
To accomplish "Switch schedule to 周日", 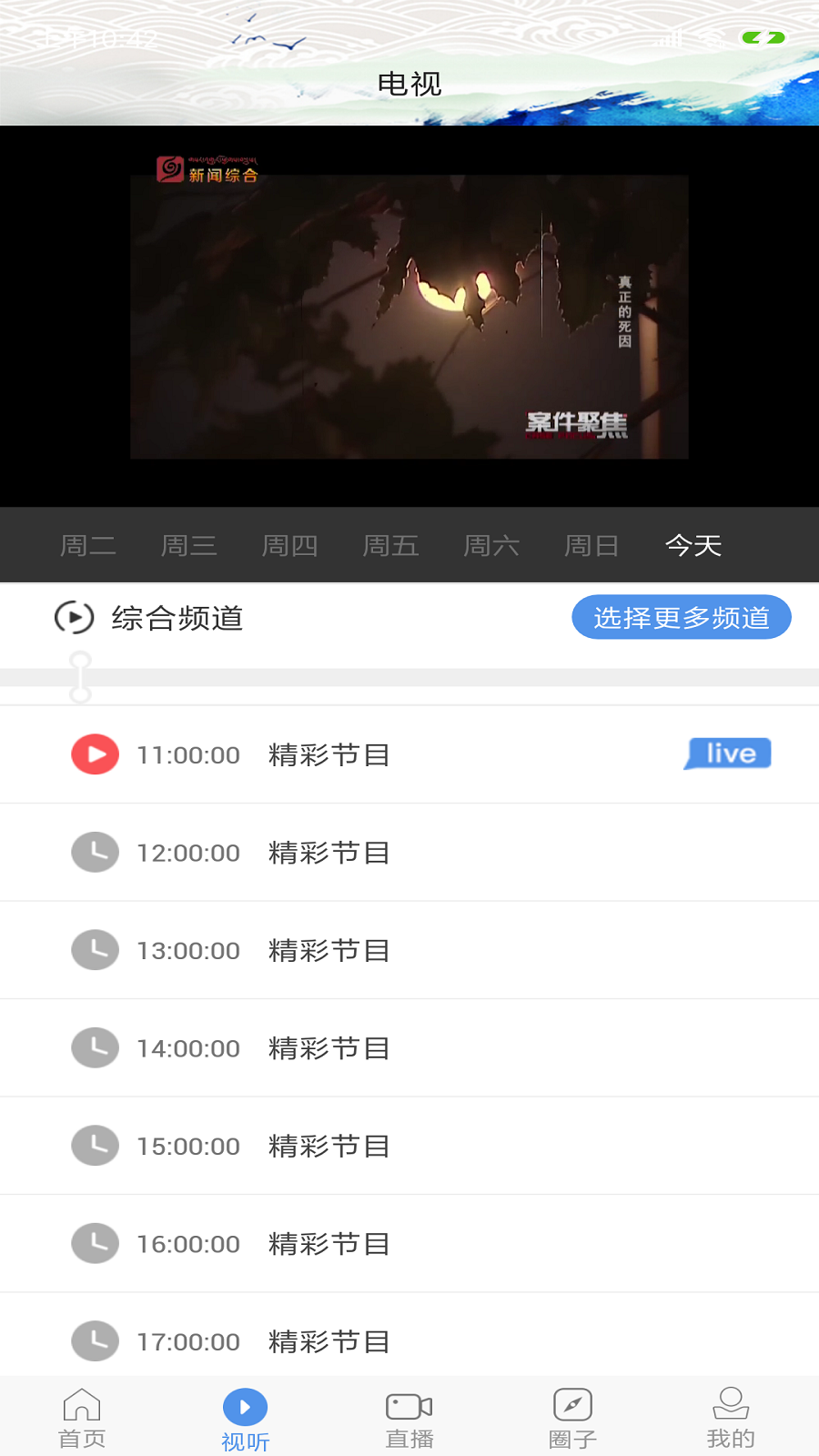I will (x=592, y=545).
